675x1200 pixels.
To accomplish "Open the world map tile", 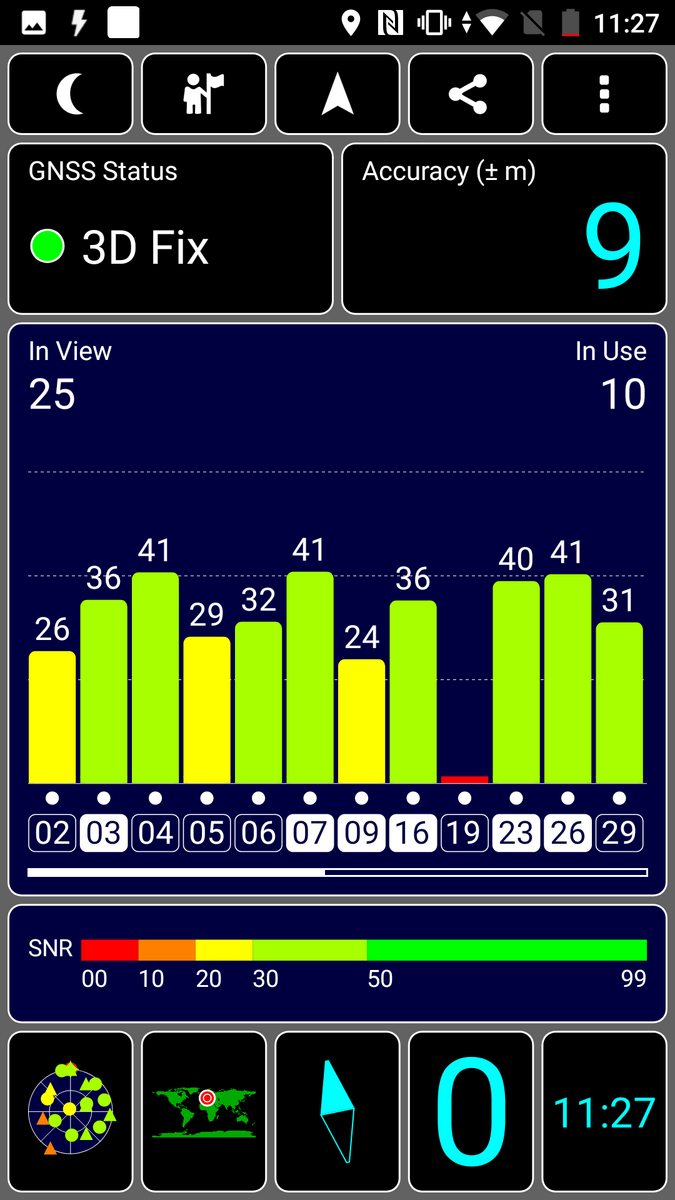I will (204, 1110).
